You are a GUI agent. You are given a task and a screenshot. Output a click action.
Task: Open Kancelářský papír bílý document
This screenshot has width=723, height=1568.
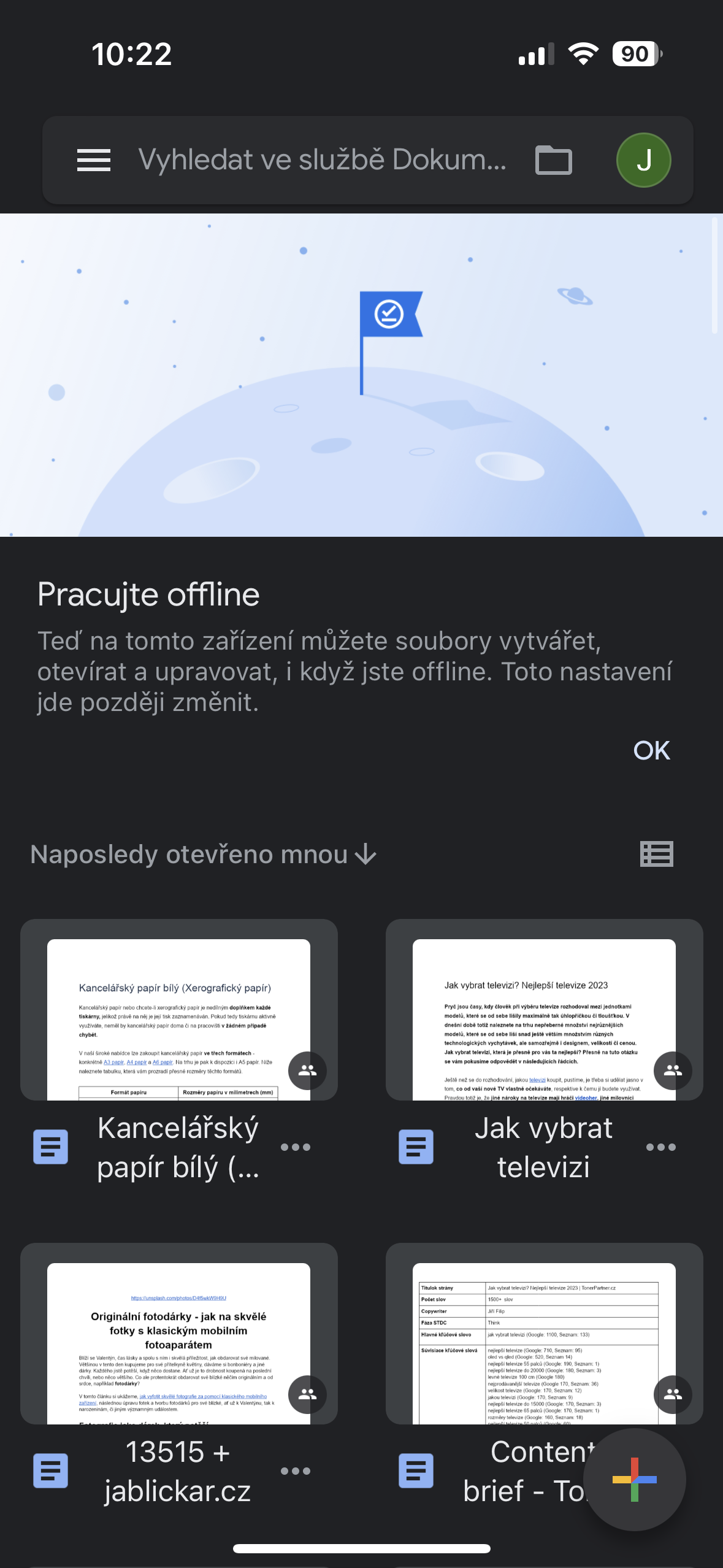click(x=178, y=1018)
